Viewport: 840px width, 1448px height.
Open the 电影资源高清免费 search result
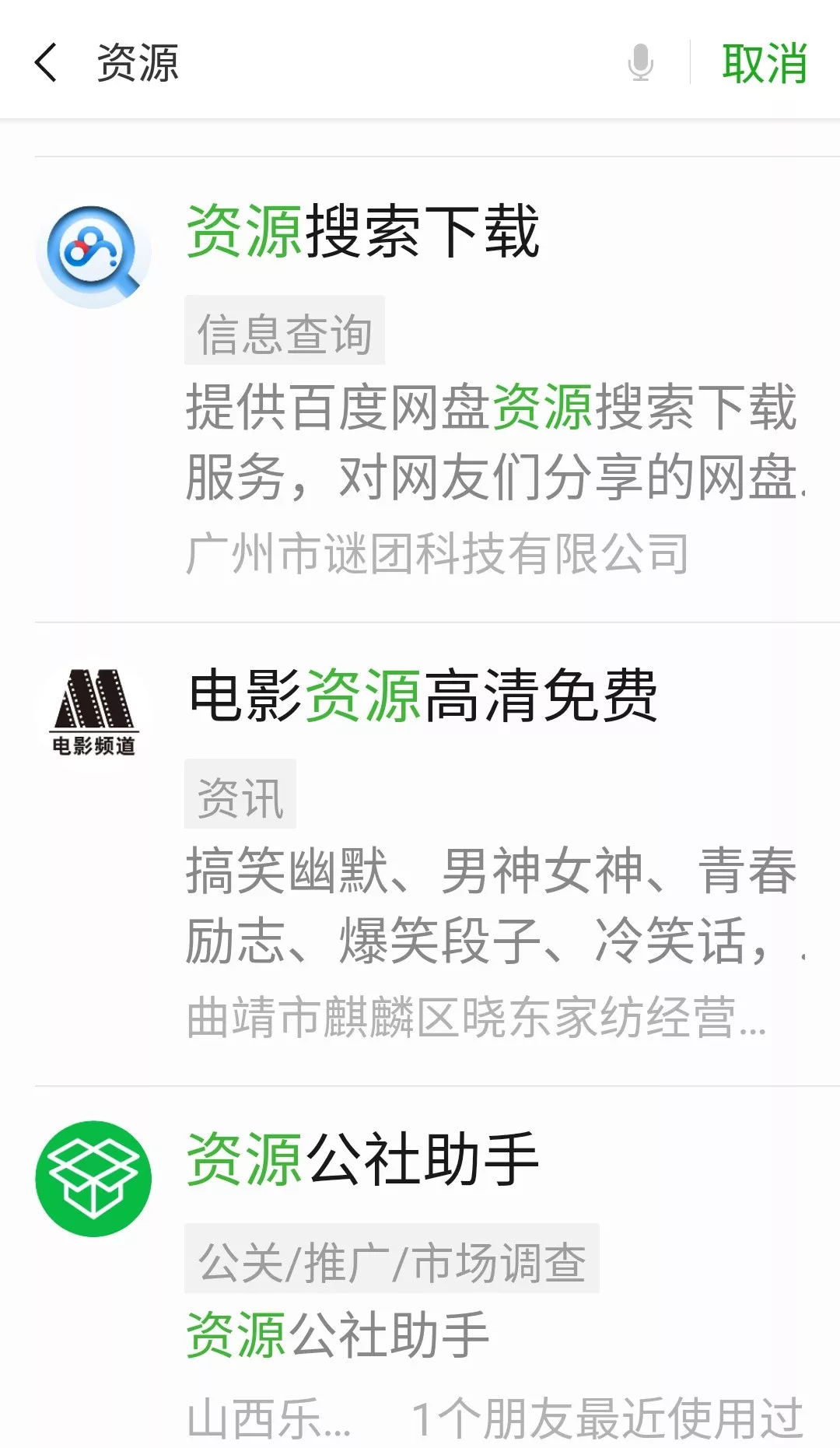(436, 852)
